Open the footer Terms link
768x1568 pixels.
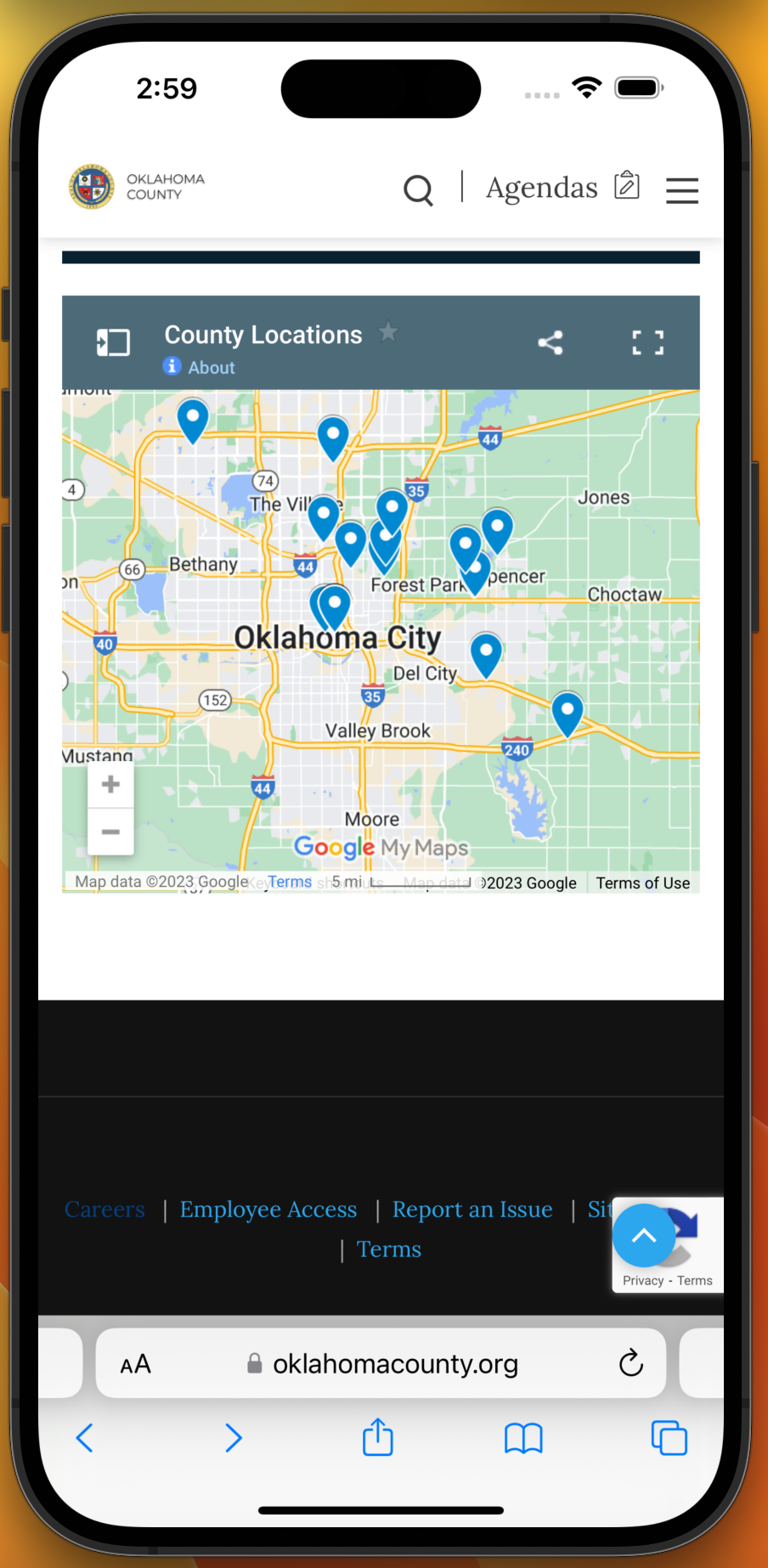pos(389,1249)
